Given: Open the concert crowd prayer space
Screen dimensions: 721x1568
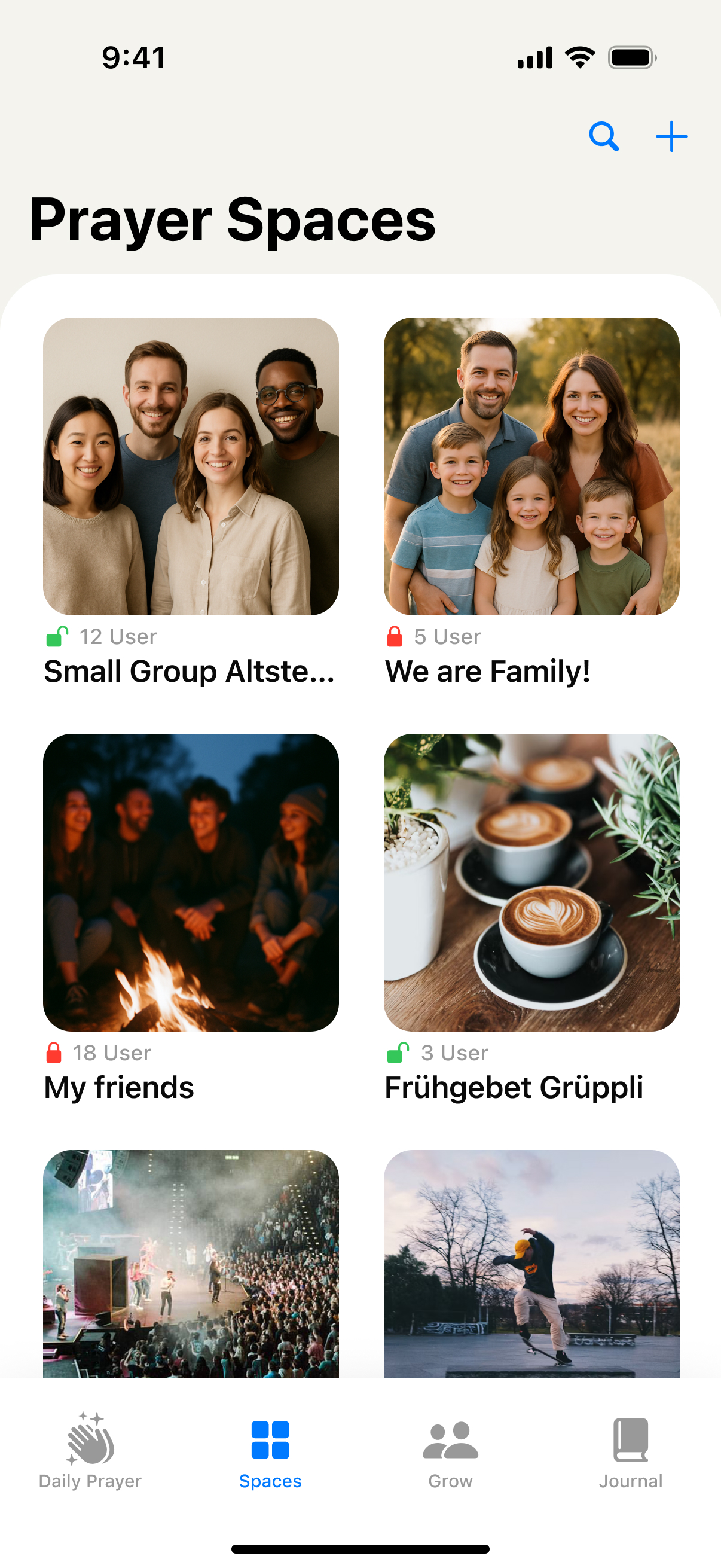Looking at the screenshot, I should [x=191, y=1263].
